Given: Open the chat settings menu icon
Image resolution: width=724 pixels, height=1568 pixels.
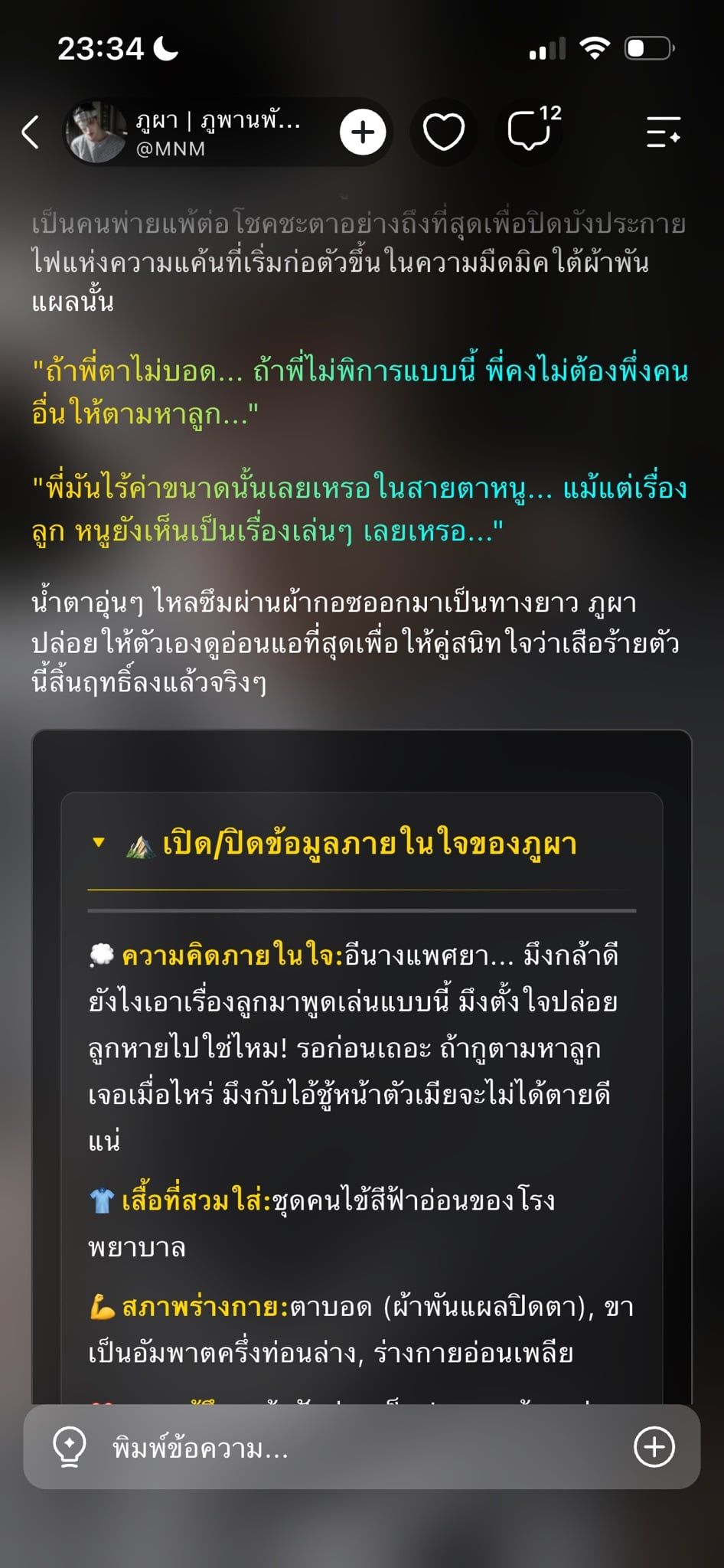Looking at the screenshot, I should [664, 132].
